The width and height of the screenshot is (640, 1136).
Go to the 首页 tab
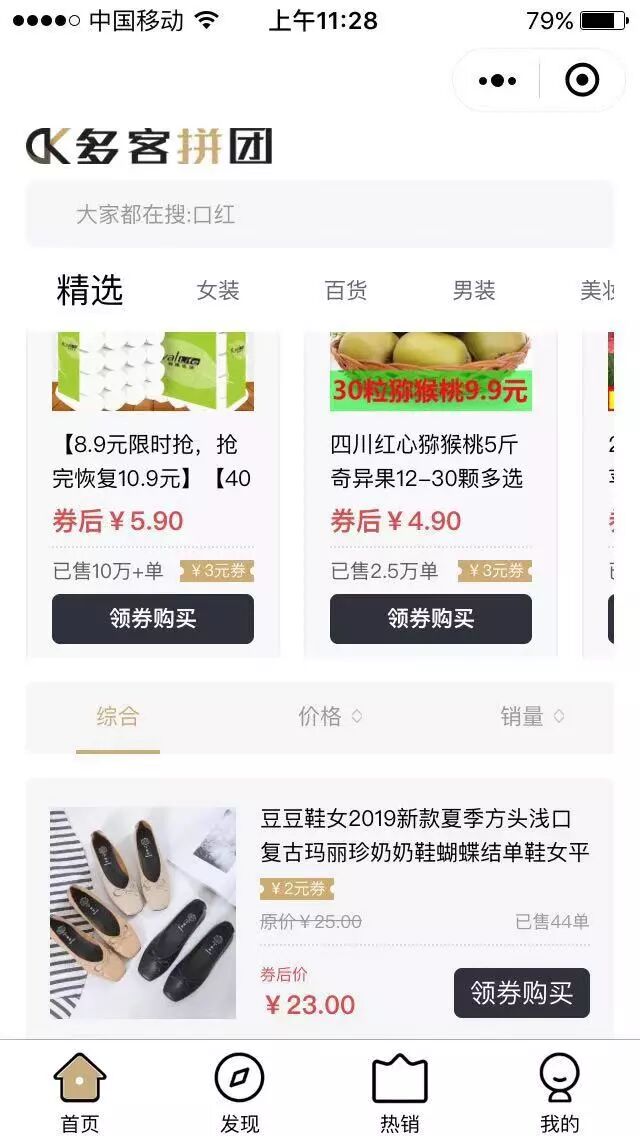(x=80, y=1092)
